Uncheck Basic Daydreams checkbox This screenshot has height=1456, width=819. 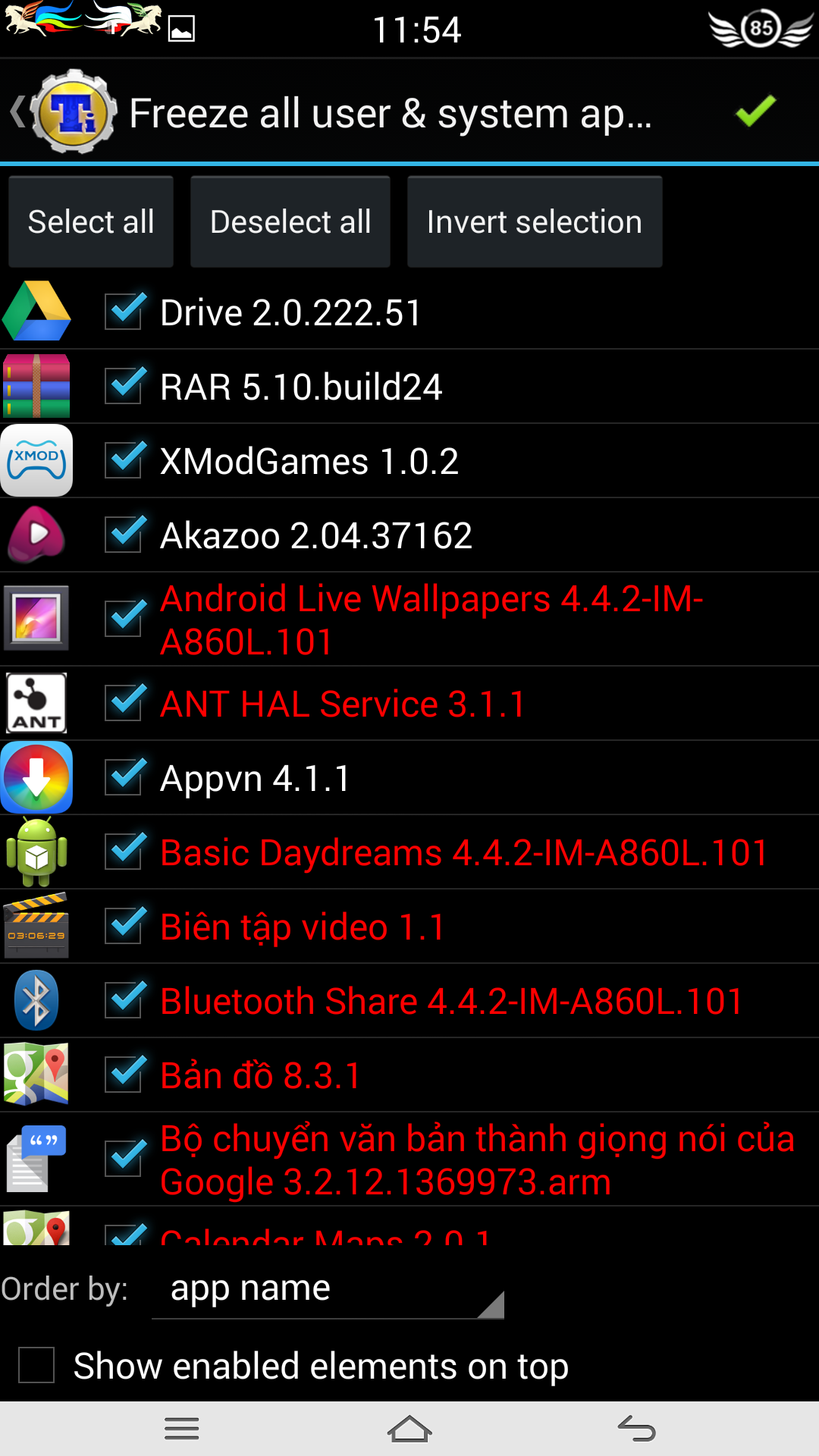tap(124, 852)
